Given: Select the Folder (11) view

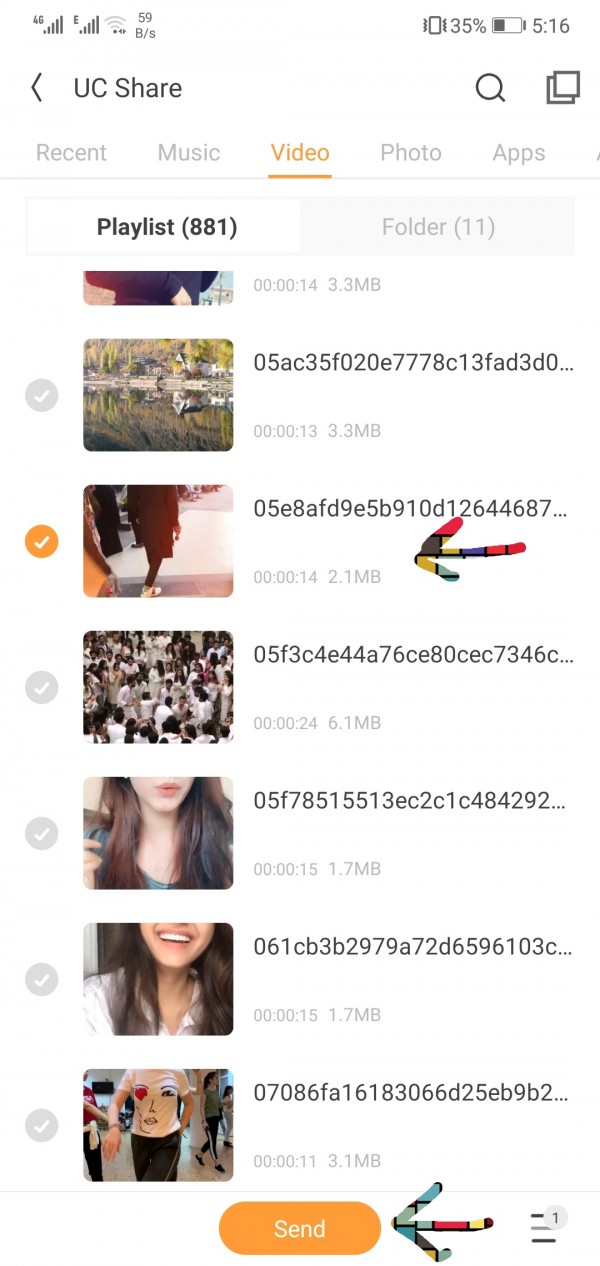Looking at the screenshot, I should coord(438,227).
